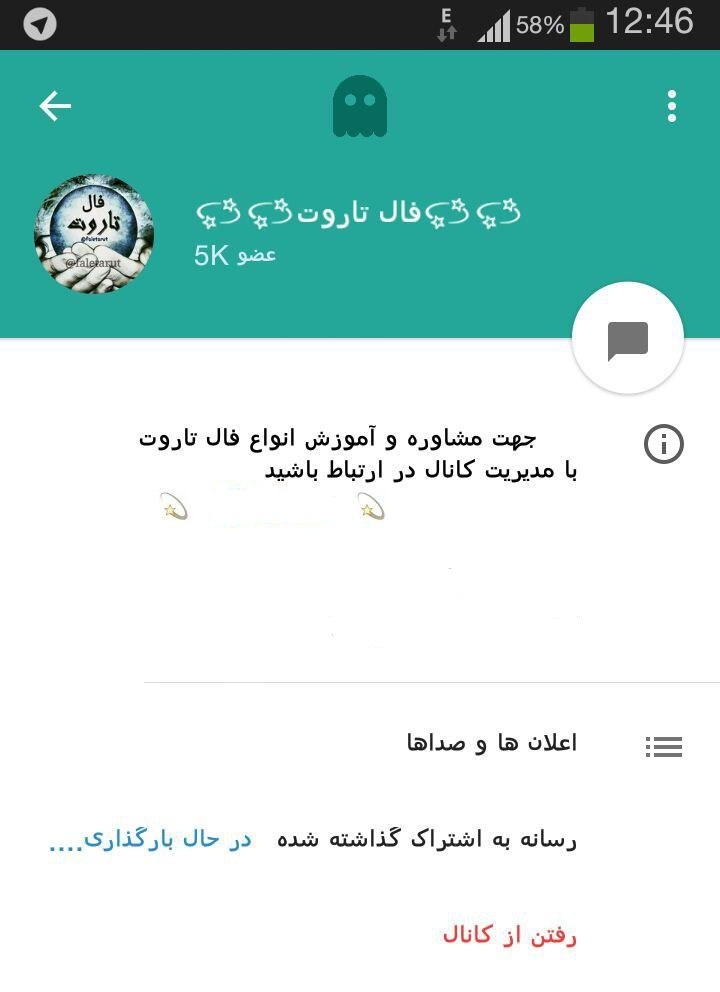
Task: Open the channel chat via message button
Action: pyautogui.click(x=628, y=341)
